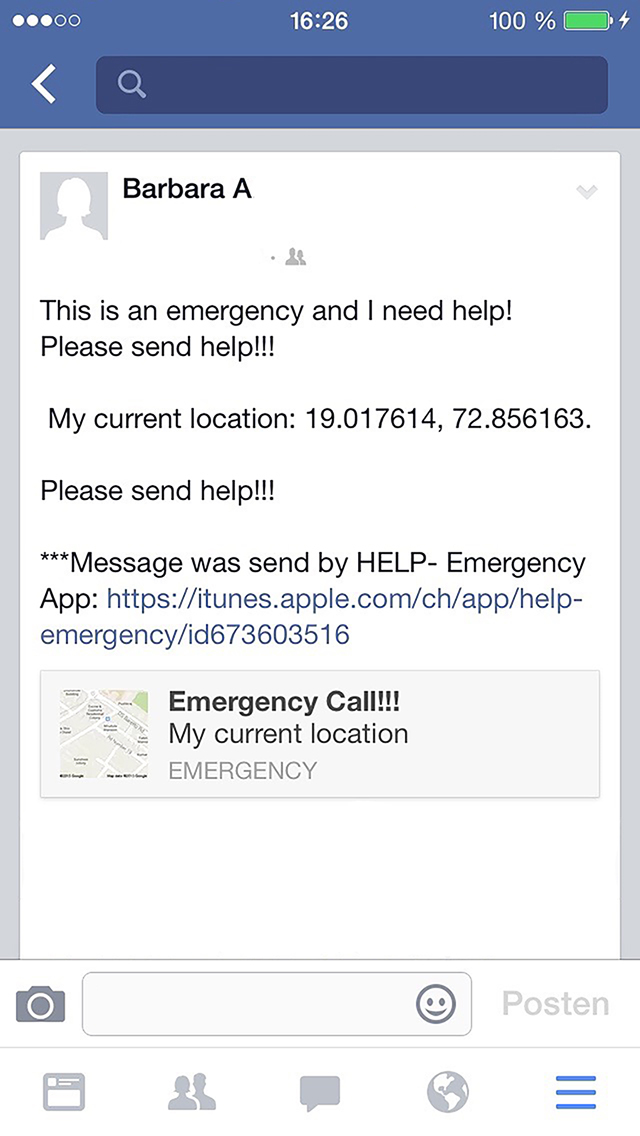This screenshot has height=1136, width=640.
Task: Switch to the news feed tab
Action: 64,1092
